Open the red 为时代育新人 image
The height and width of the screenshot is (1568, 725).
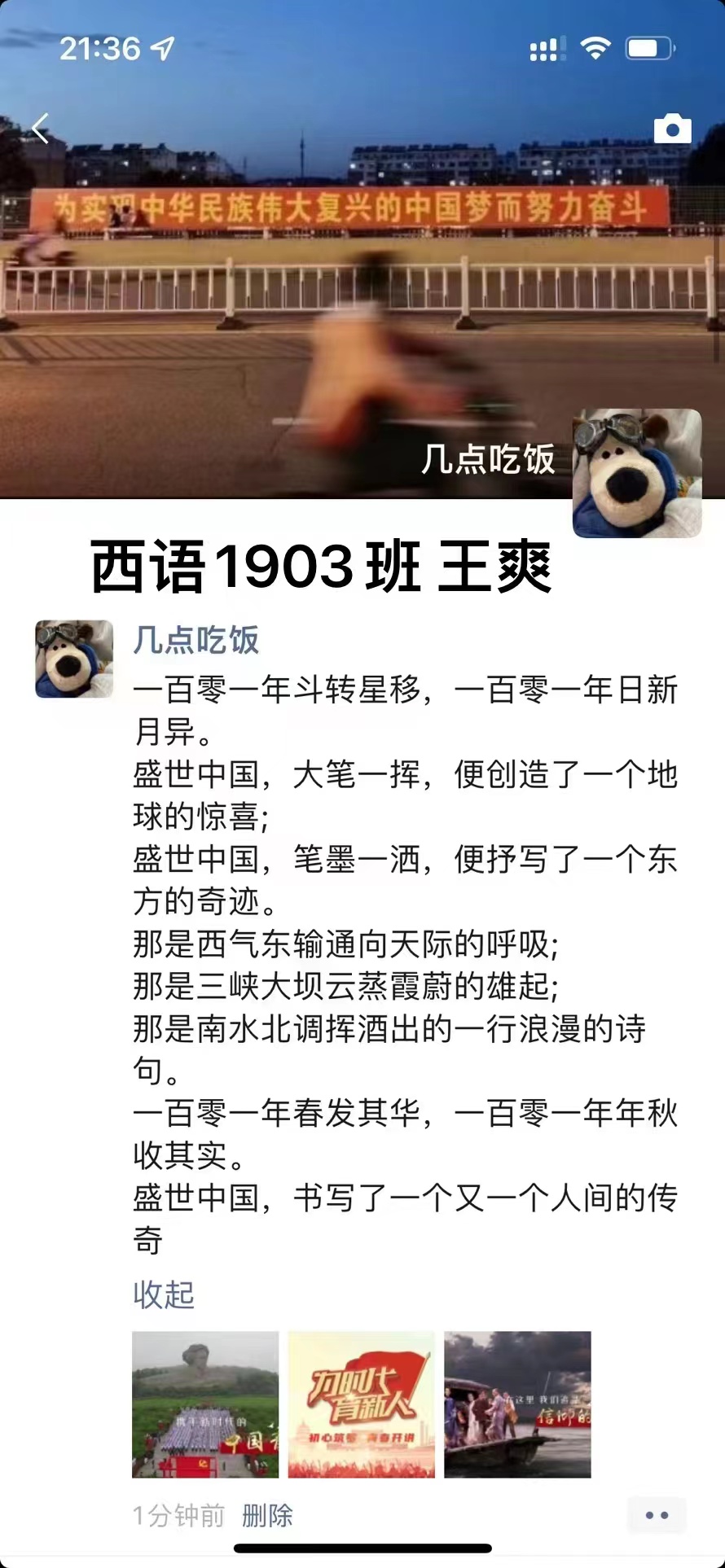click(362, 1404)
